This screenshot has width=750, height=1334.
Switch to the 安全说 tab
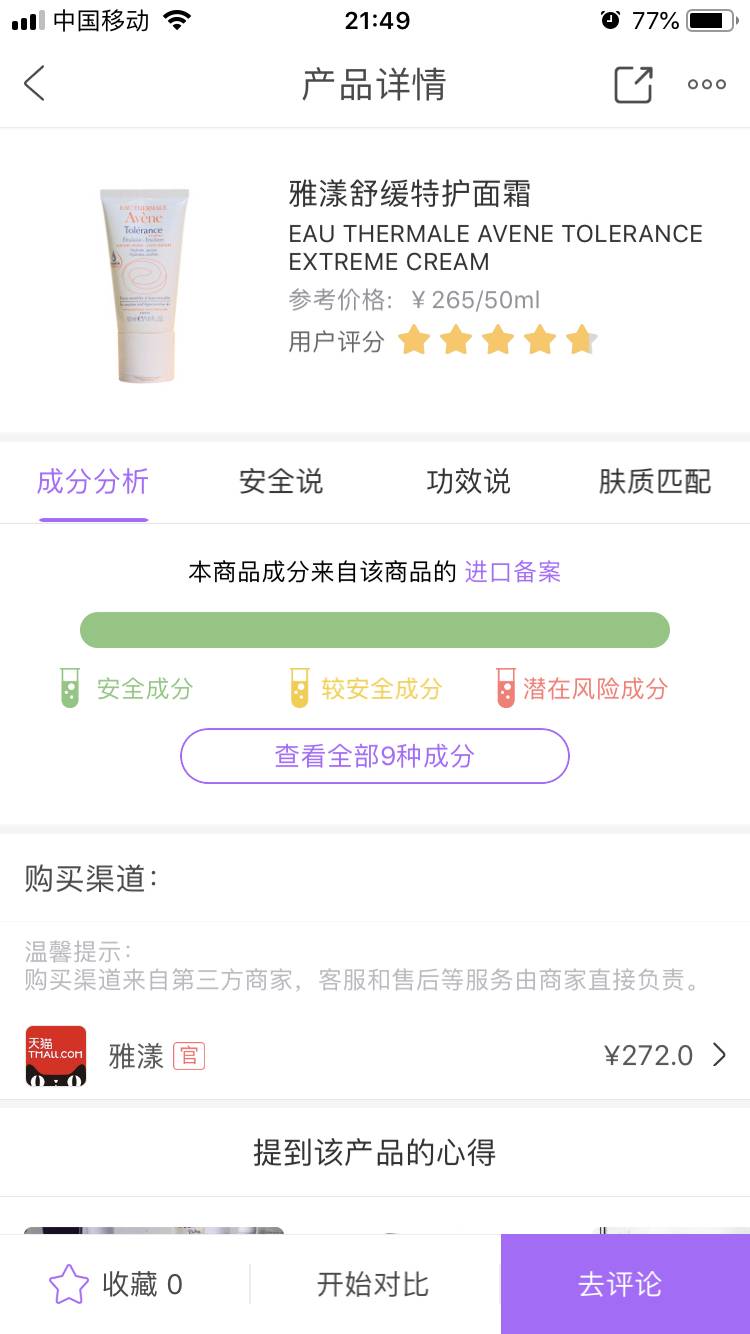[281, 482]
